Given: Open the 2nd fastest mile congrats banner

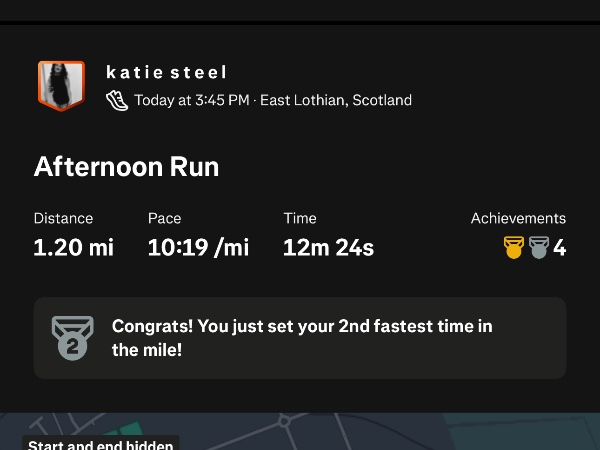Looking at the screenshot, I should click(300, 338).
